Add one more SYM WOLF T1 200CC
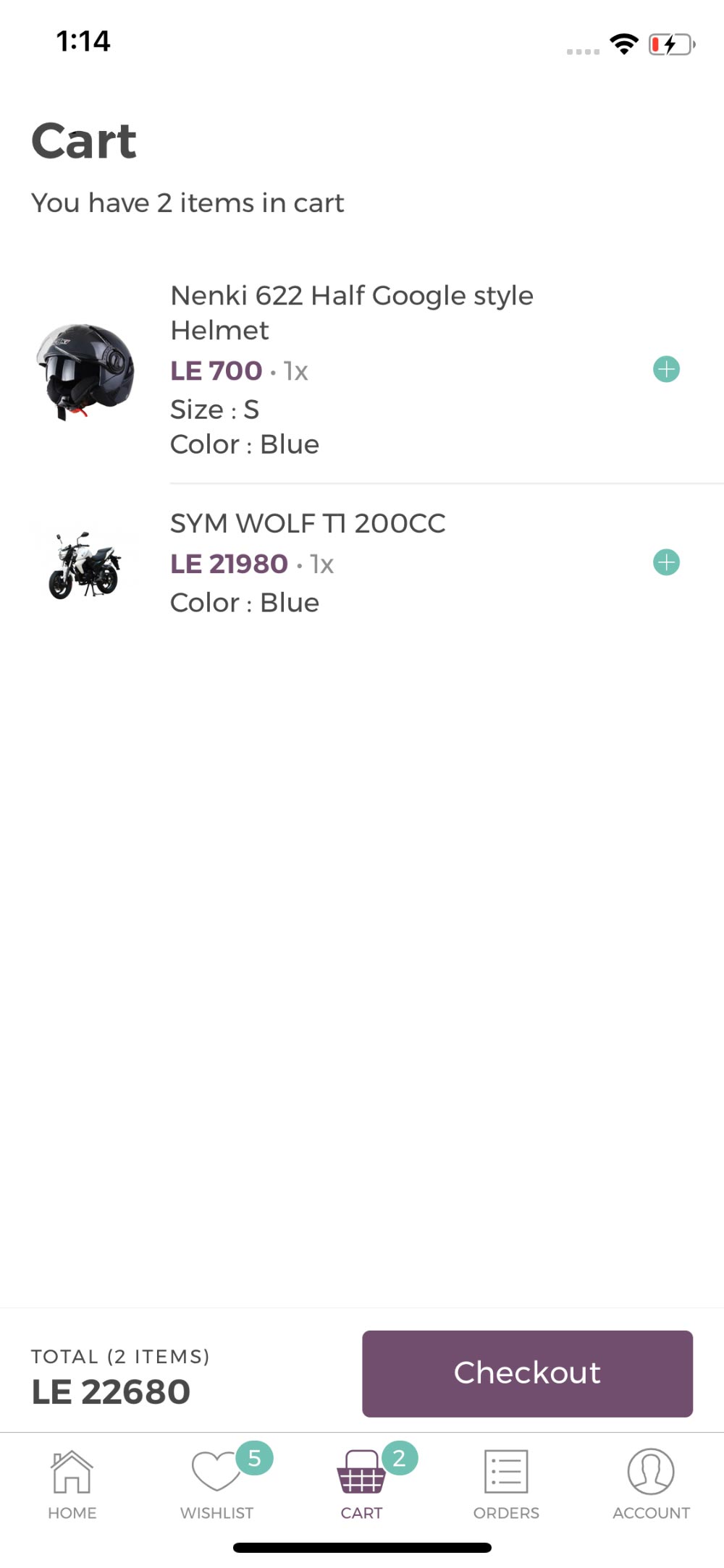This screenshot has width=724, height=1568. coord(666,563)
